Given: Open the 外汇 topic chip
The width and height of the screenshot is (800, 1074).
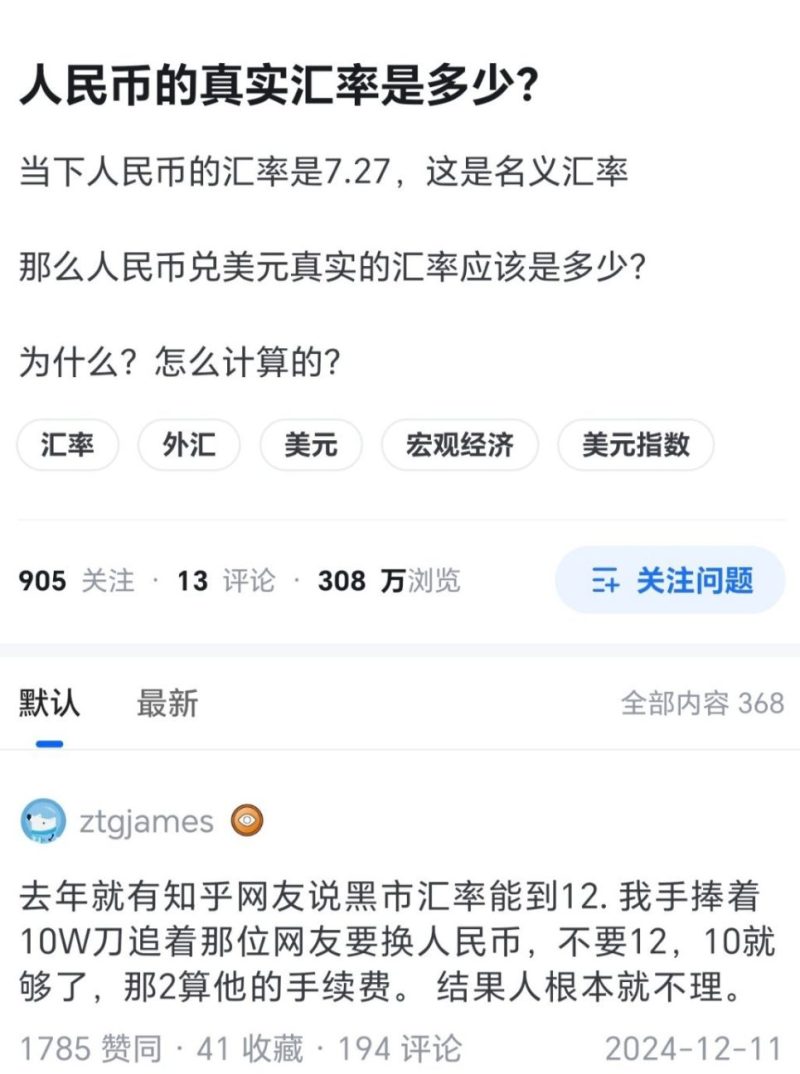Looking at the screenshot, I should point(189,445).
